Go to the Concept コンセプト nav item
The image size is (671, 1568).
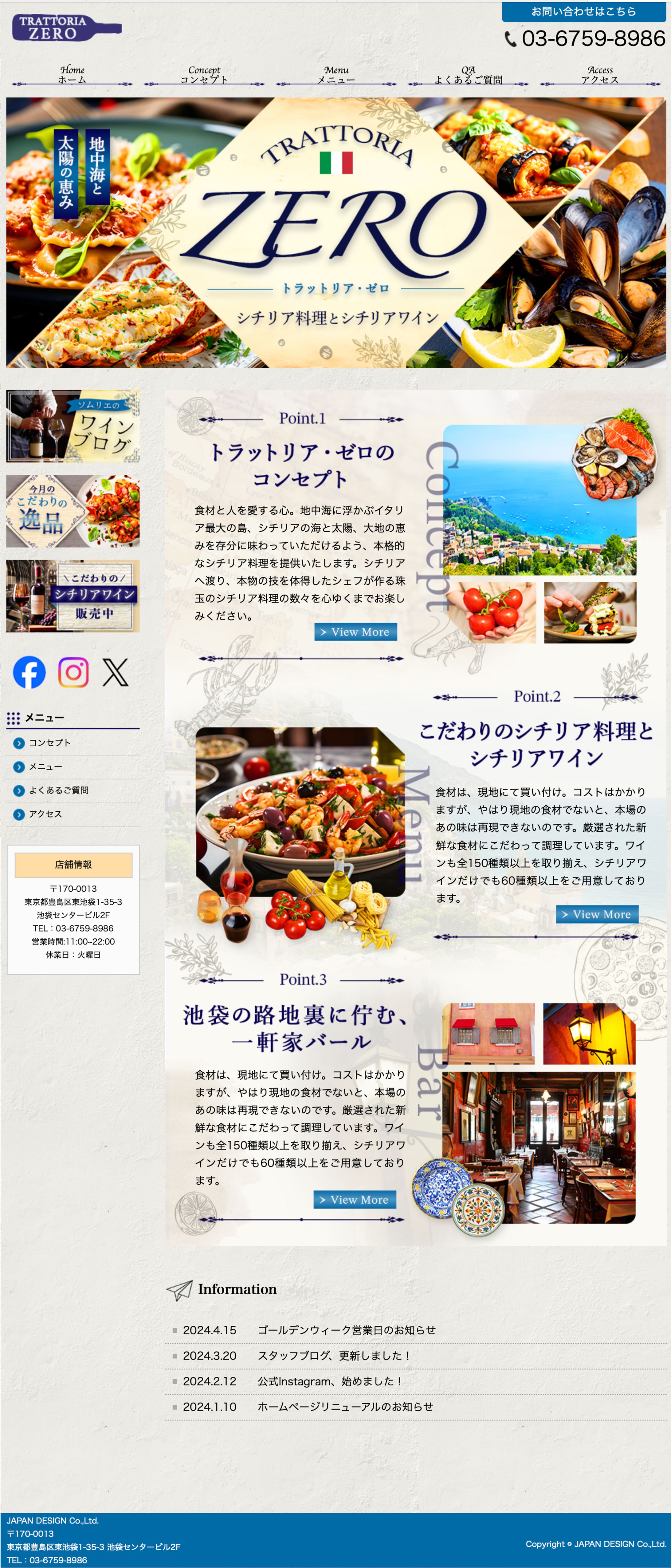tap(204, 75)
